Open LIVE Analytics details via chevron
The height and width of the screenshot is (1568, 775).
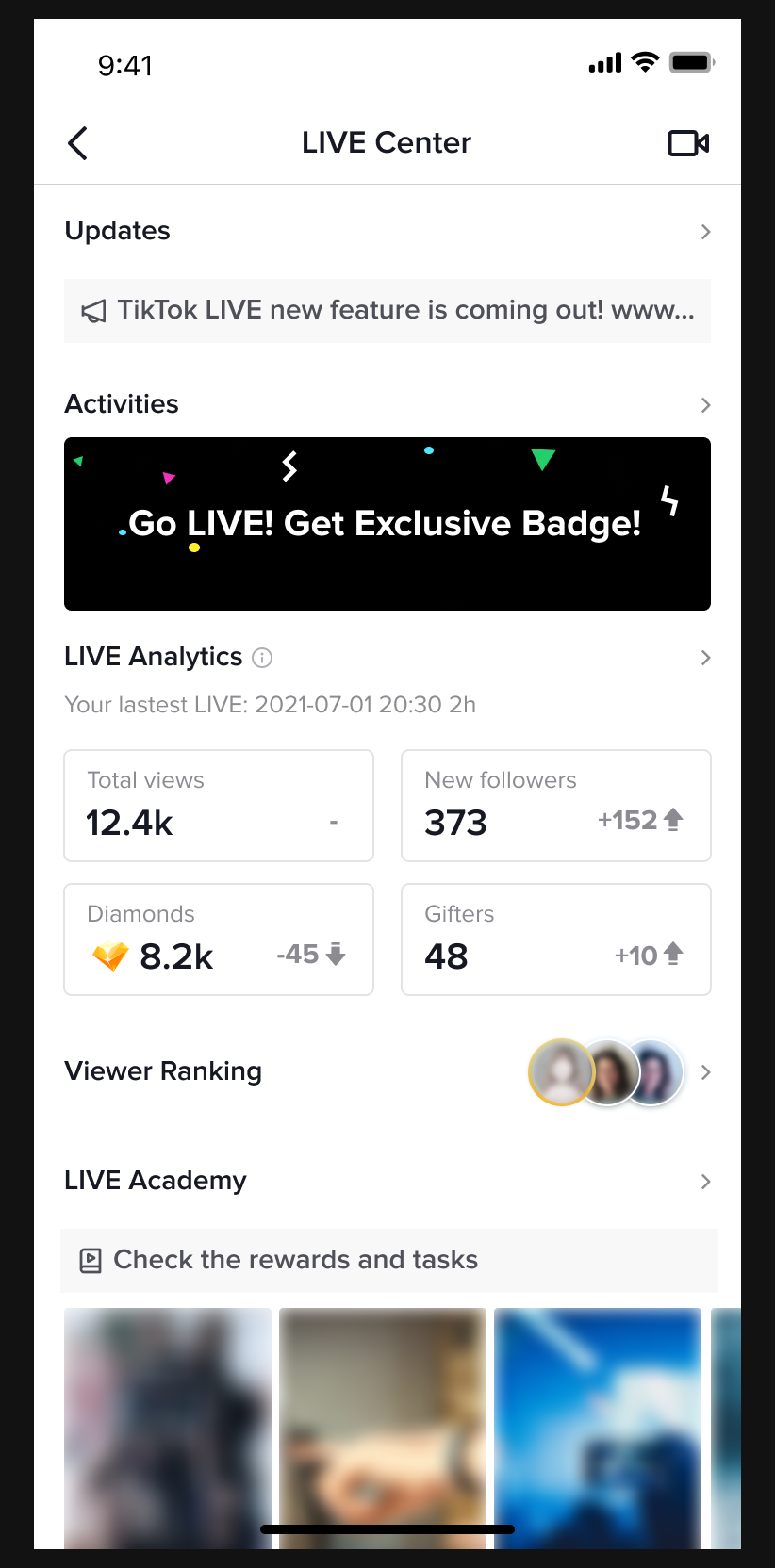click(705, 658)
